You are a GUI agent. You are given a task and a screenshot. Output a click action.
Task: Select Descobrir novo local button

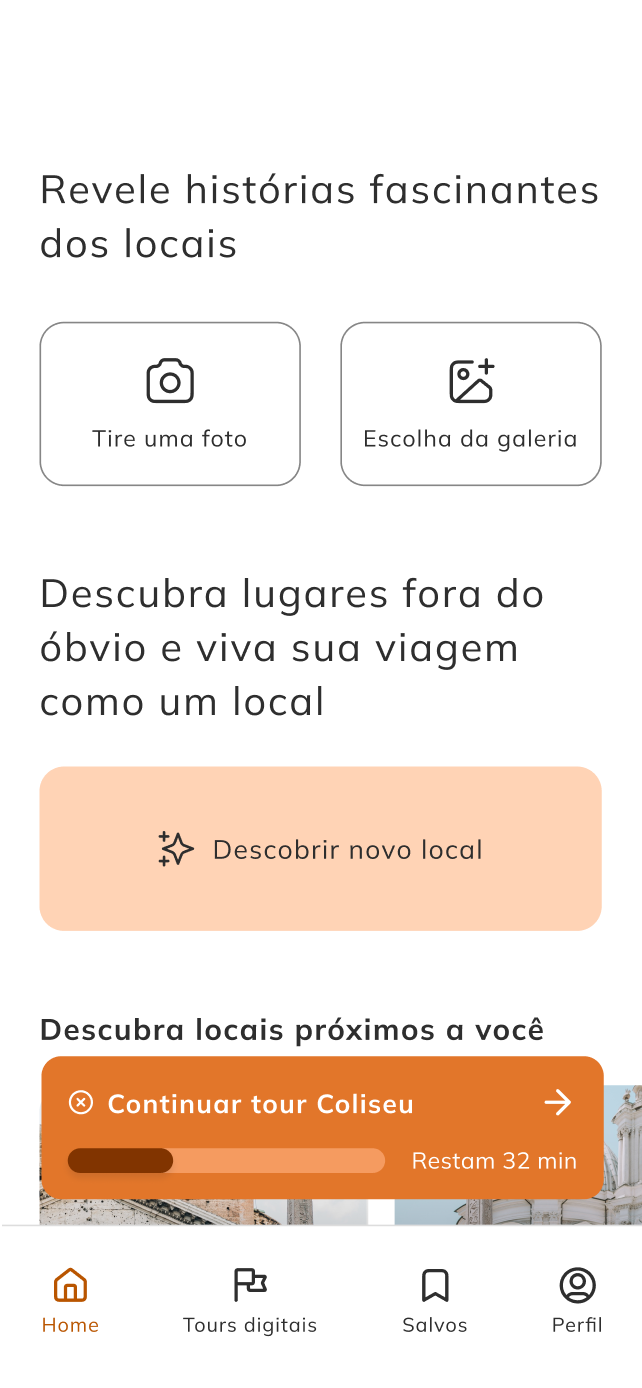coord(320,849)
